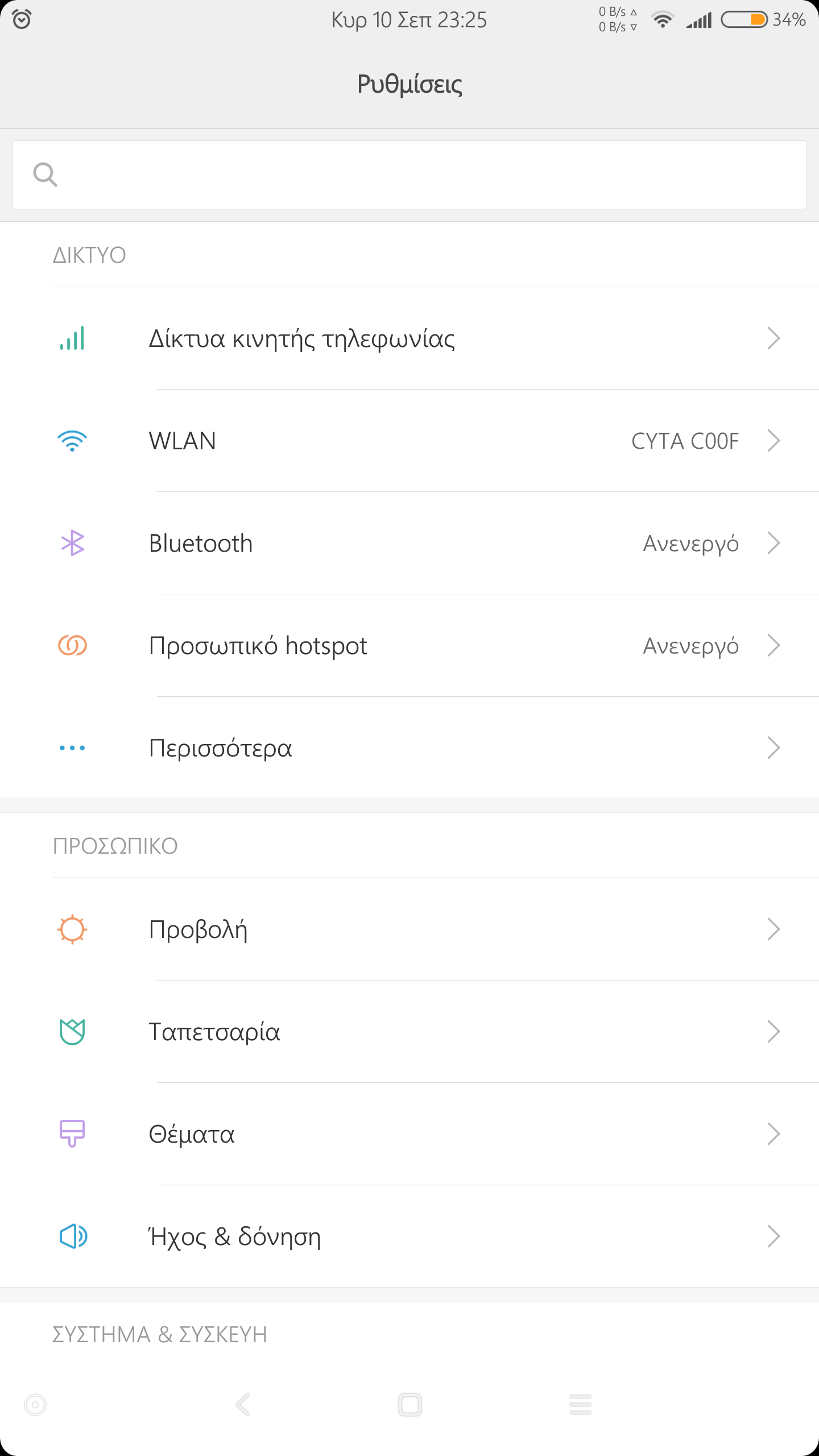Tap the settings search field

click(x=409, y=175)
